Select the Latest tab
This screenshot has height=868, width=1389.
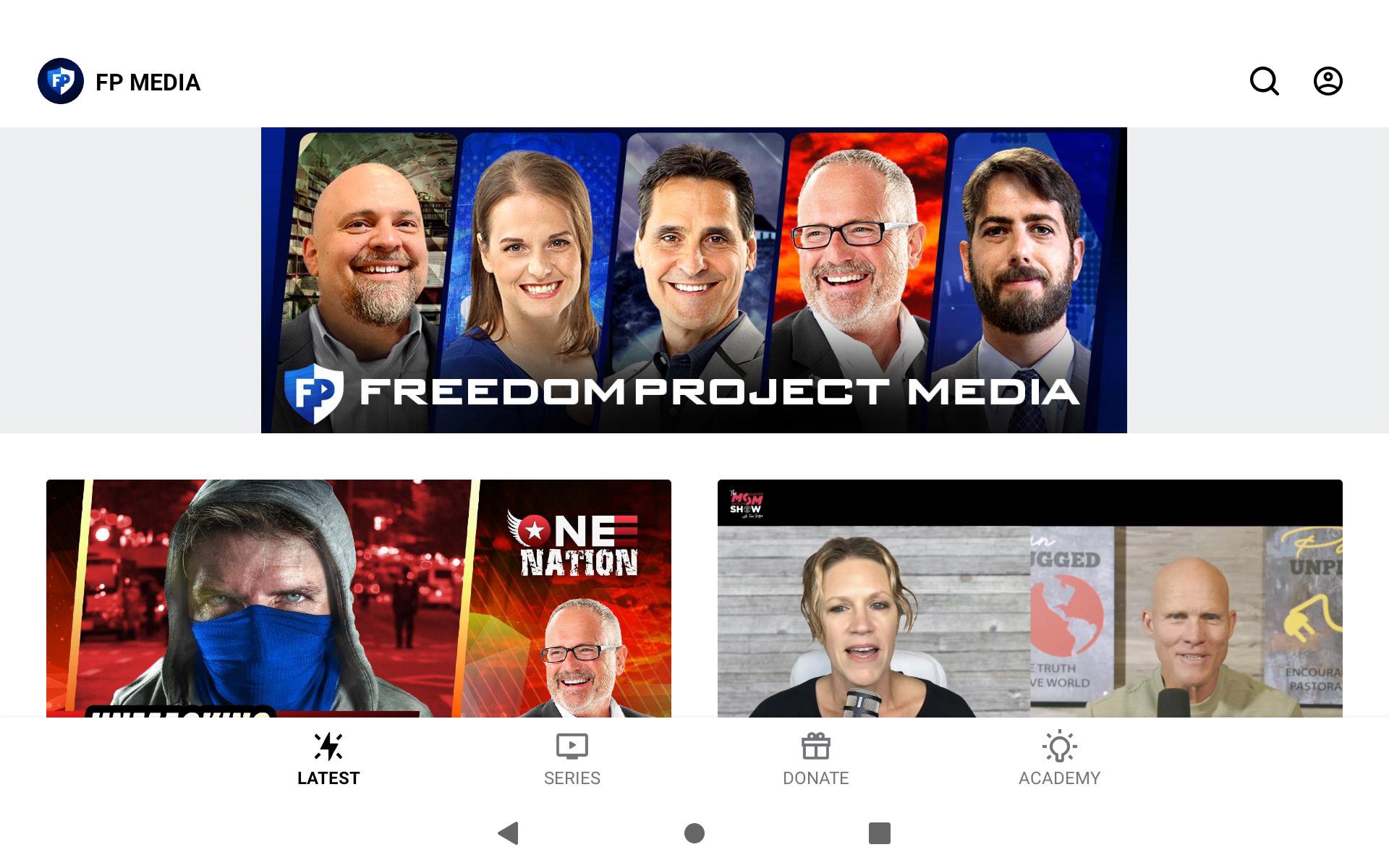point(328,759)
